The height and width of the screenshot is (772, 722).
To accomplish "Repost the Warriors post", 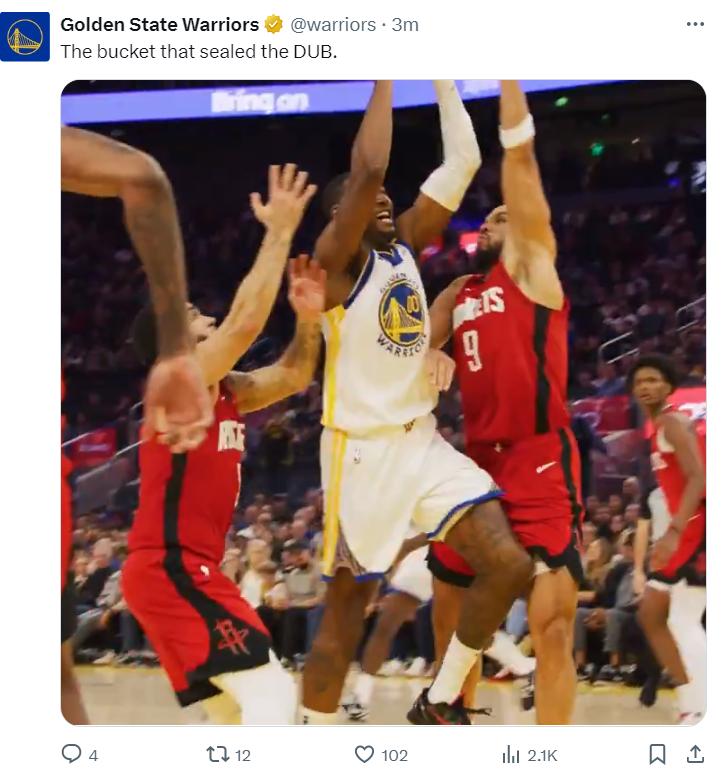I will (218, 754).
